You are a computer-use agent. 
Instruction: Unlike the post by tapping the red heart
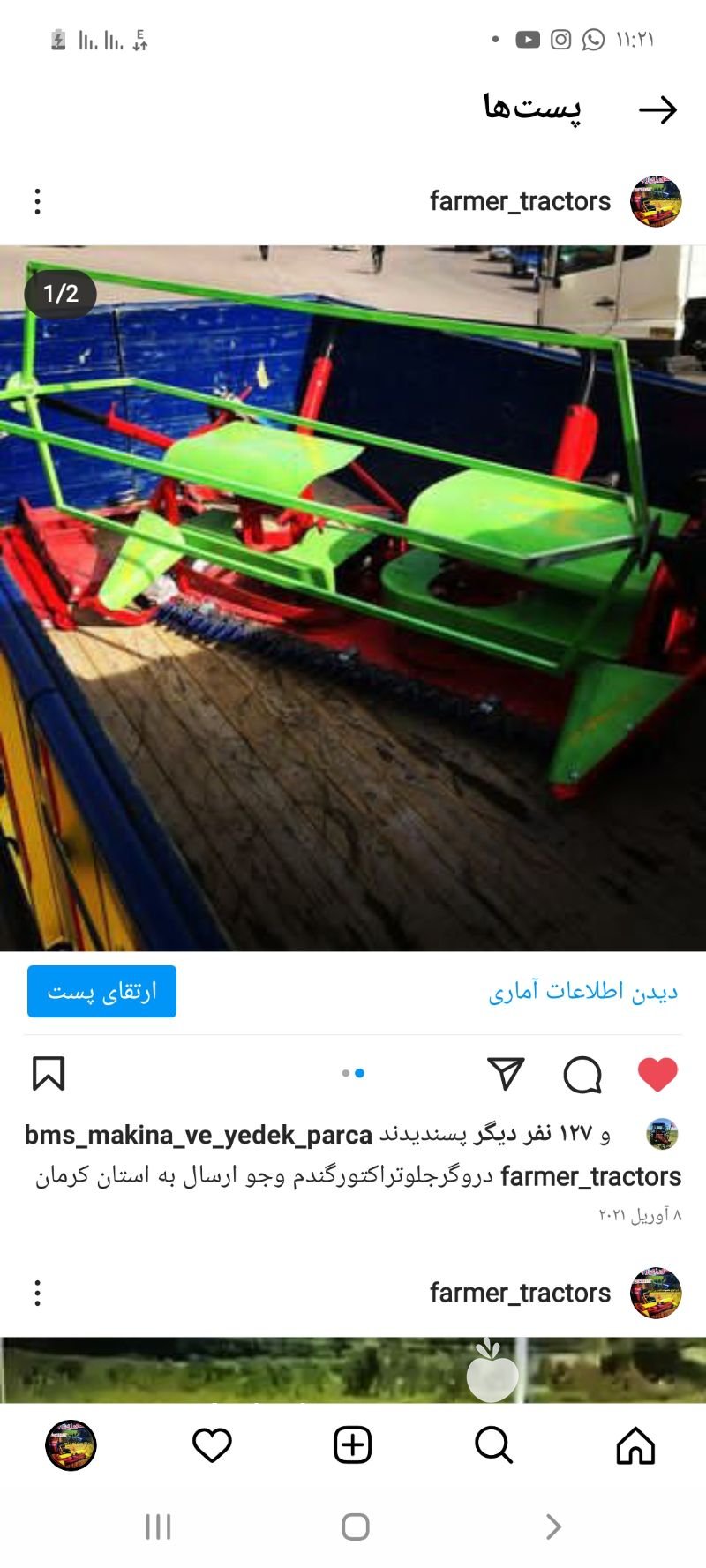(x=657, y=1074)
